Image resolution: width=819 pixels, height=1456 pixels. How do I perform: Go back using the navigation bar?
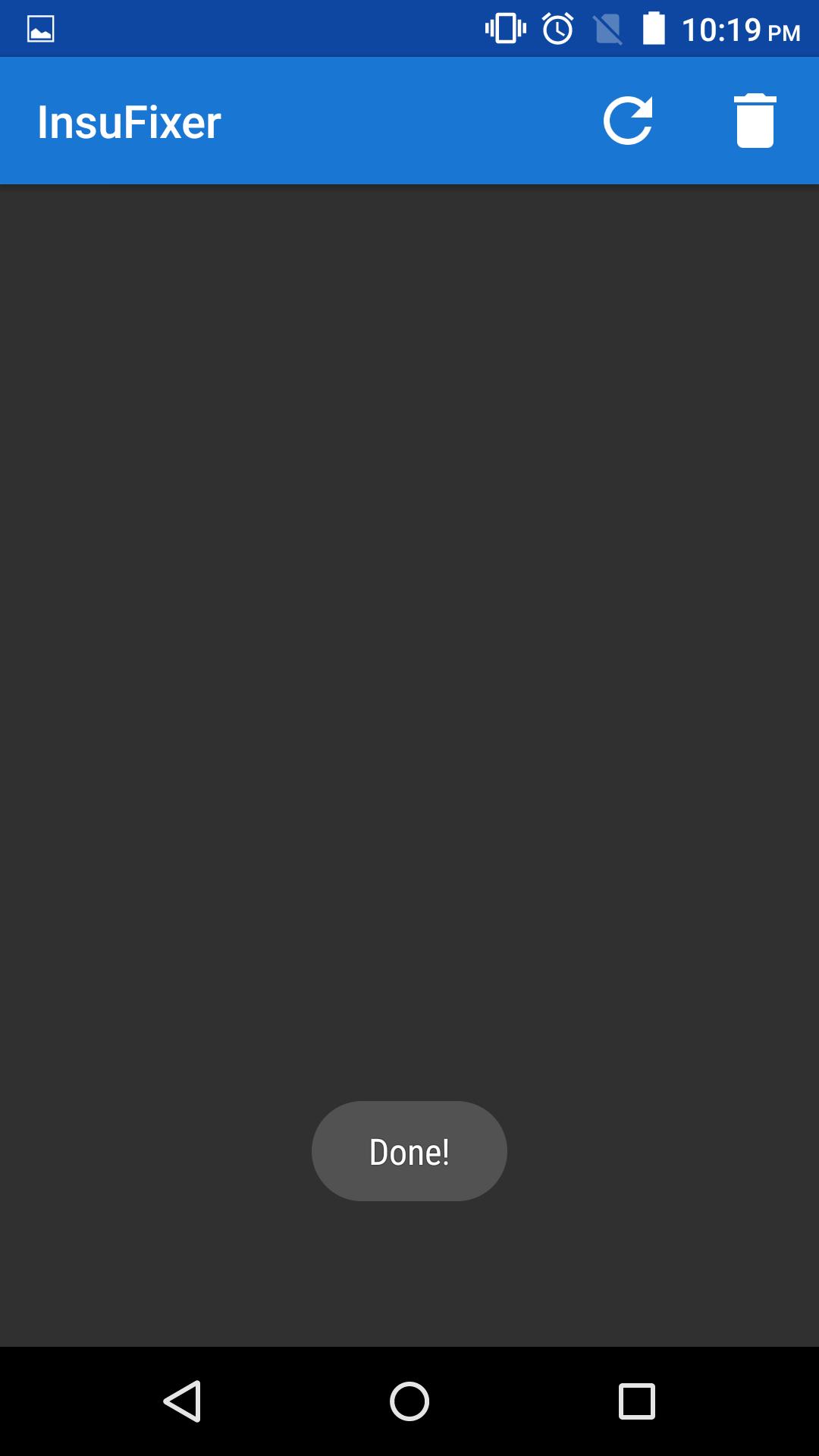(182, 1401)
